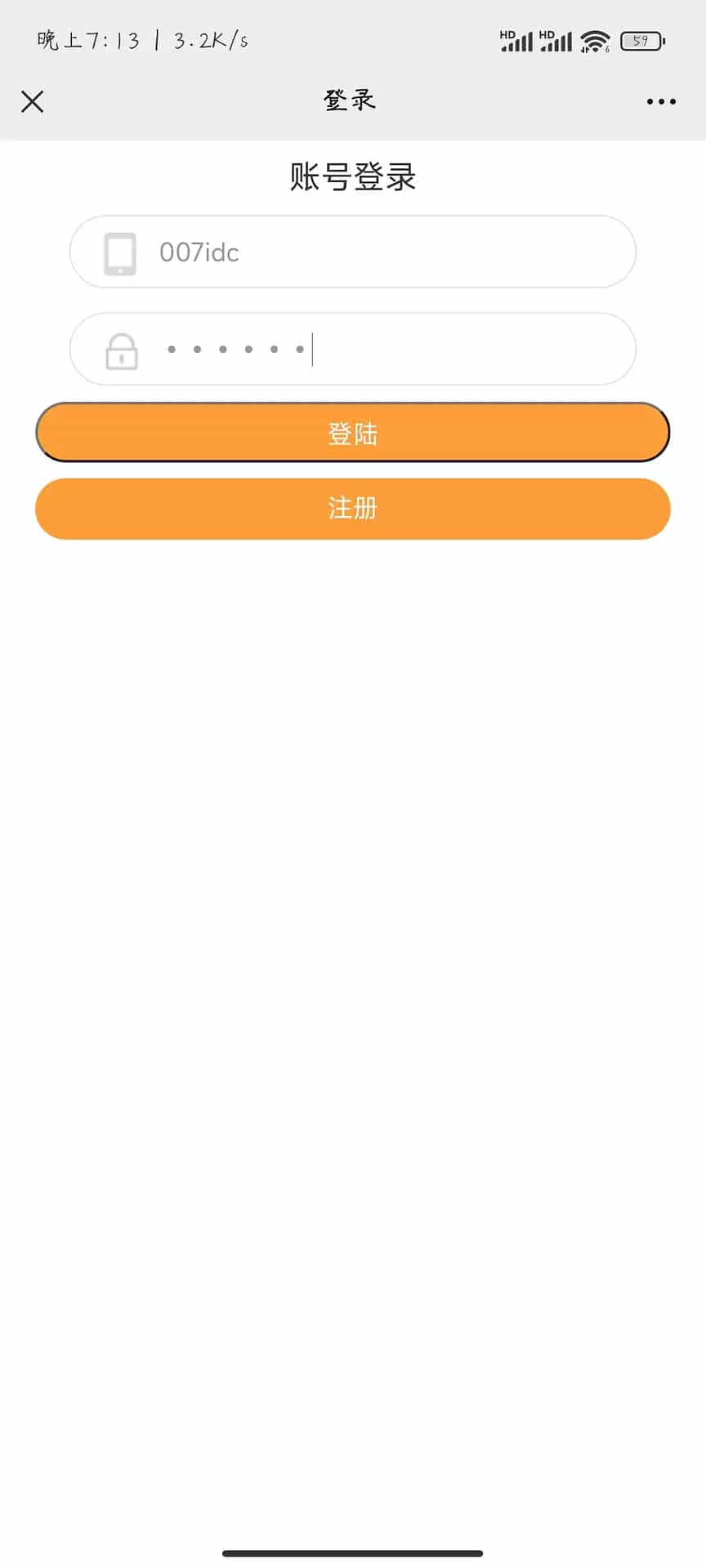Click the password field with hidden dots
This screenshot has width=706, height=1568.
coord(352,349)
